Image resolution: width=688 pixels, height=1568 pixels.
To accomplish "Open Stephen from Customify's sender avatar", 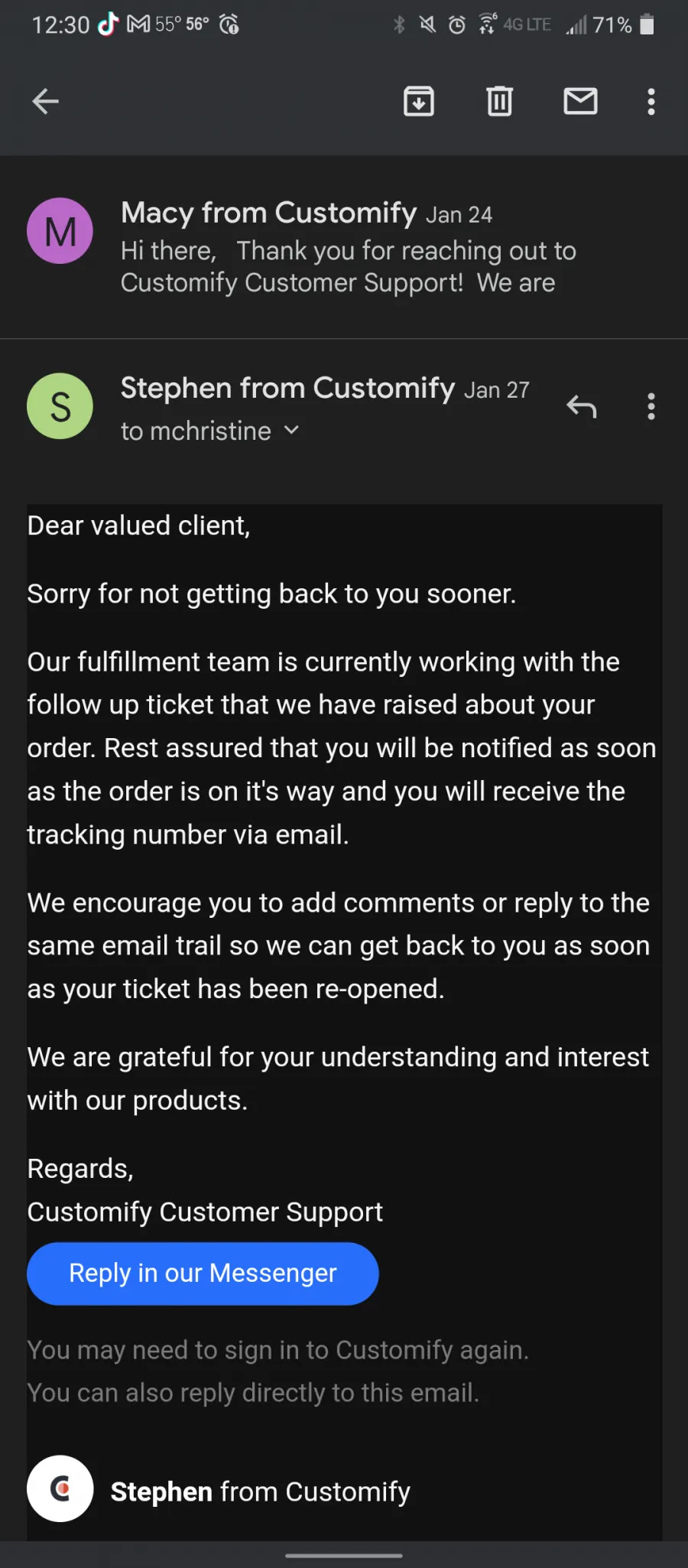I will point(60,406).
